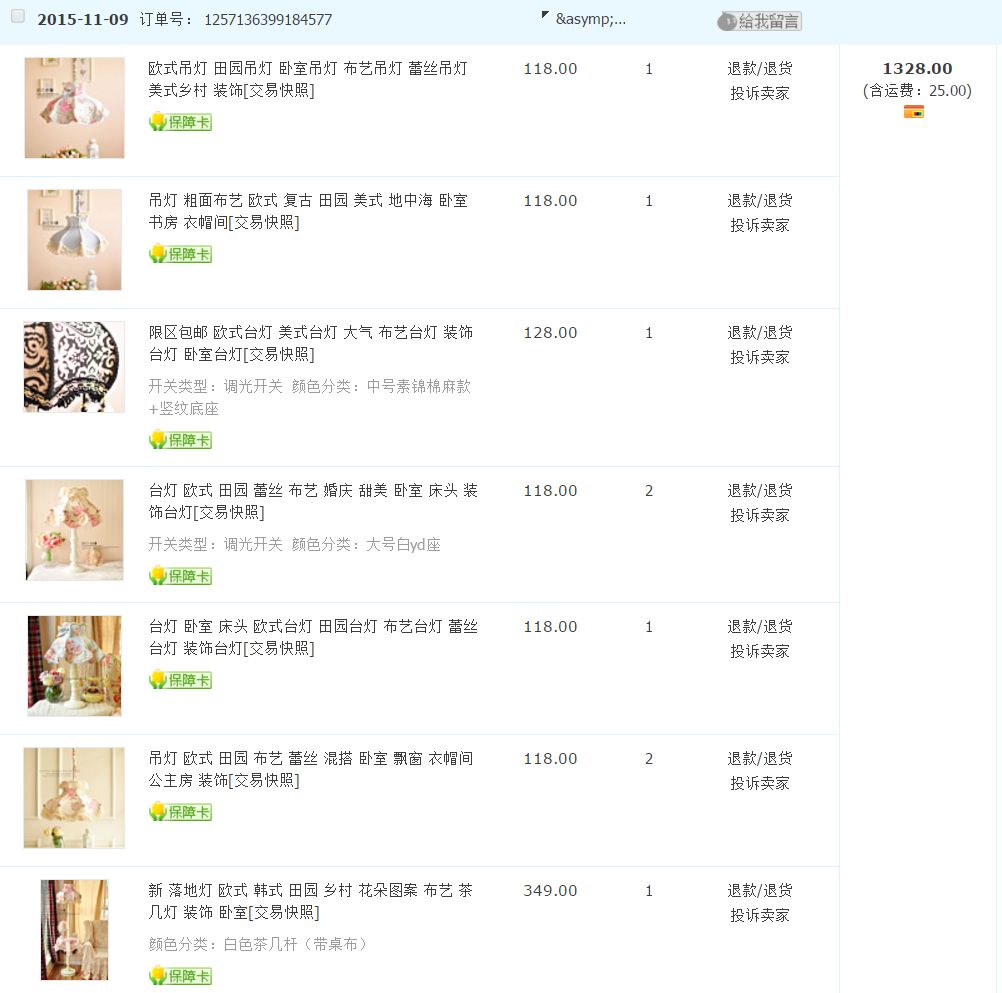View the 保障卡 badge for 限区包邮 欧式台灯

181,440
